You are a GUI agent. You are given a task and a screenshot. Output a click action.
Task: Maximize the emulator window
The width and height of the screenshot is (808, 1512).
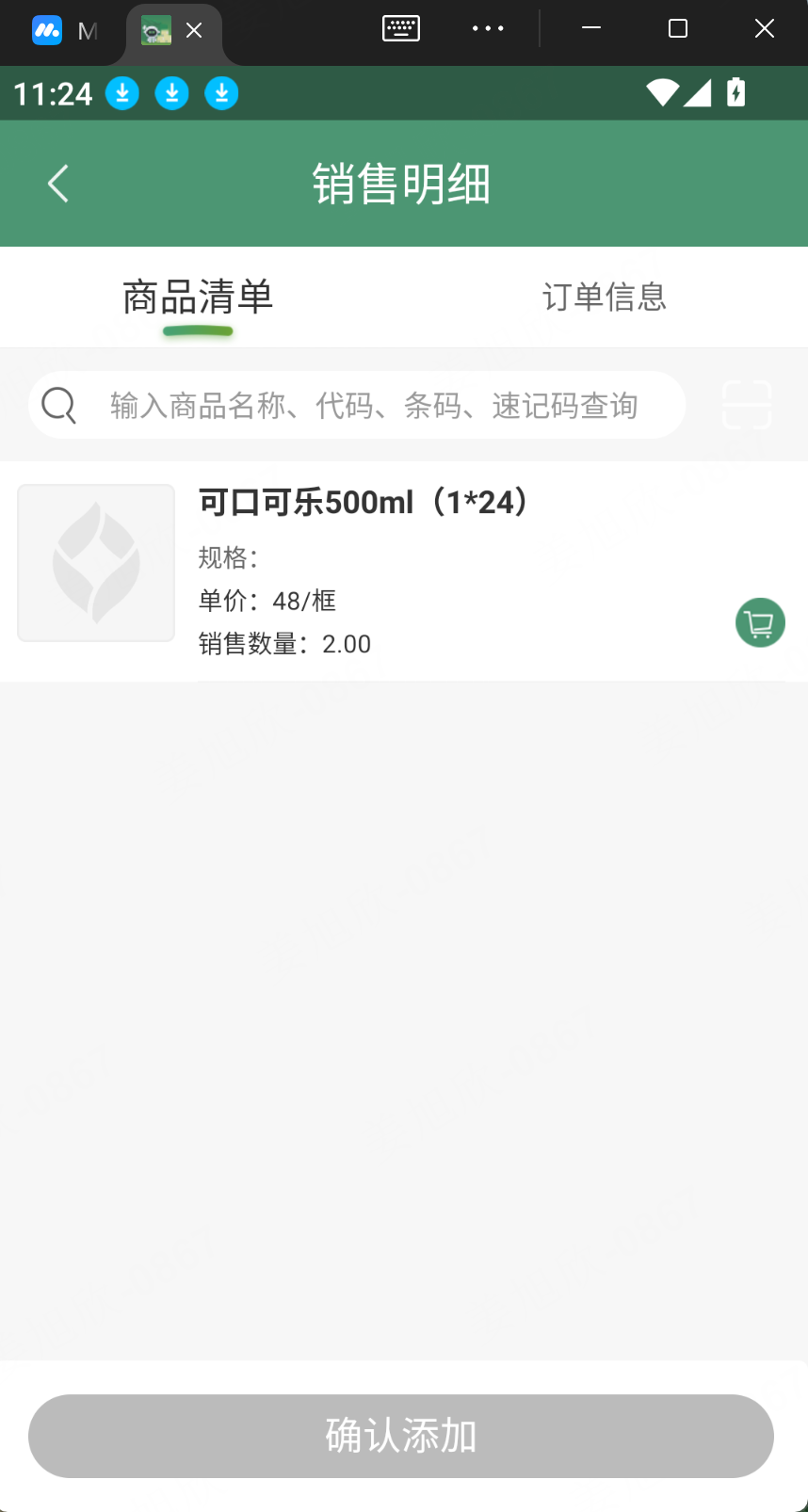(677, 29)
